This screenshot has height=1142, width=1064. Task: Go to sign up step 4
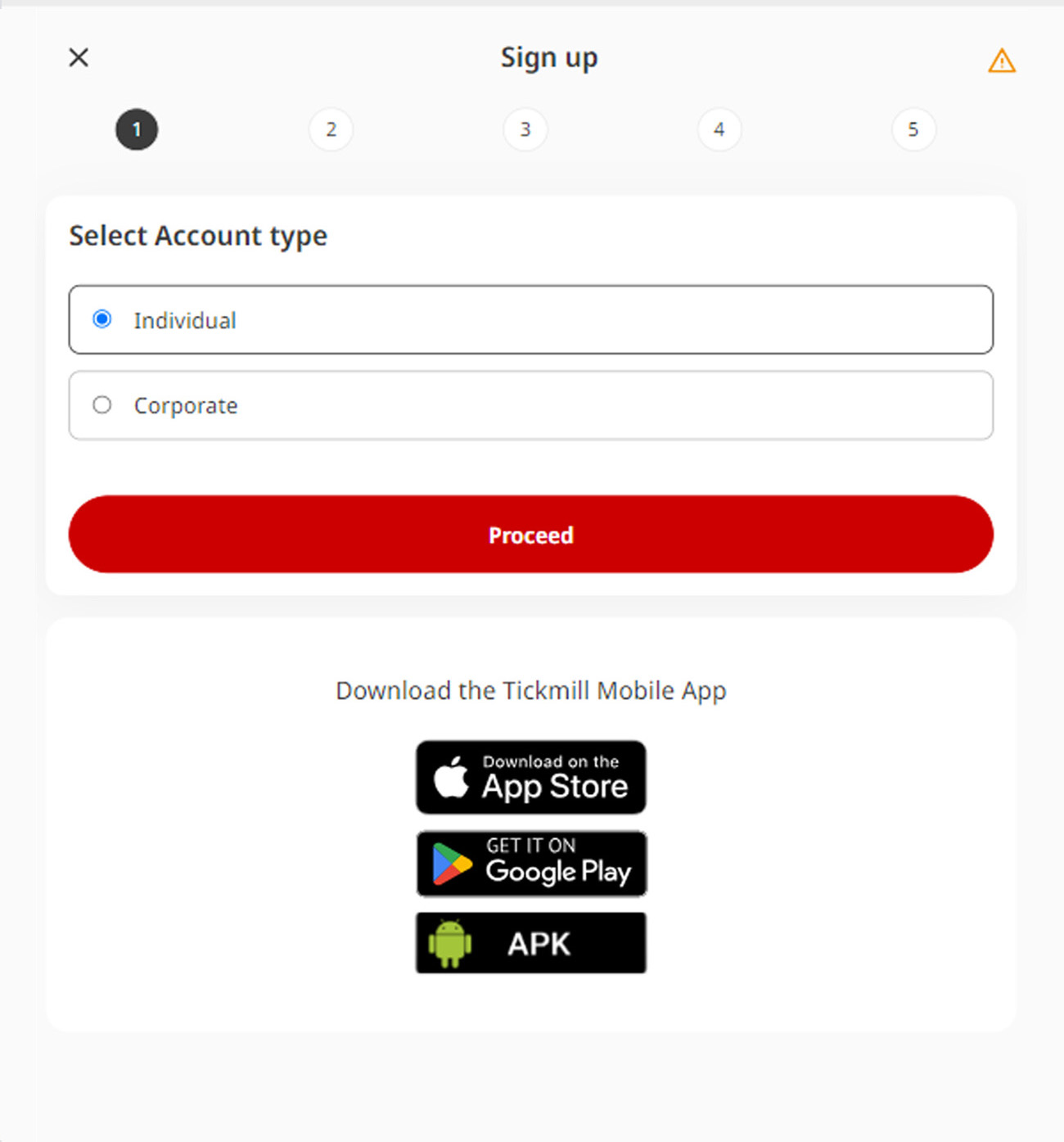coord(719,129)
